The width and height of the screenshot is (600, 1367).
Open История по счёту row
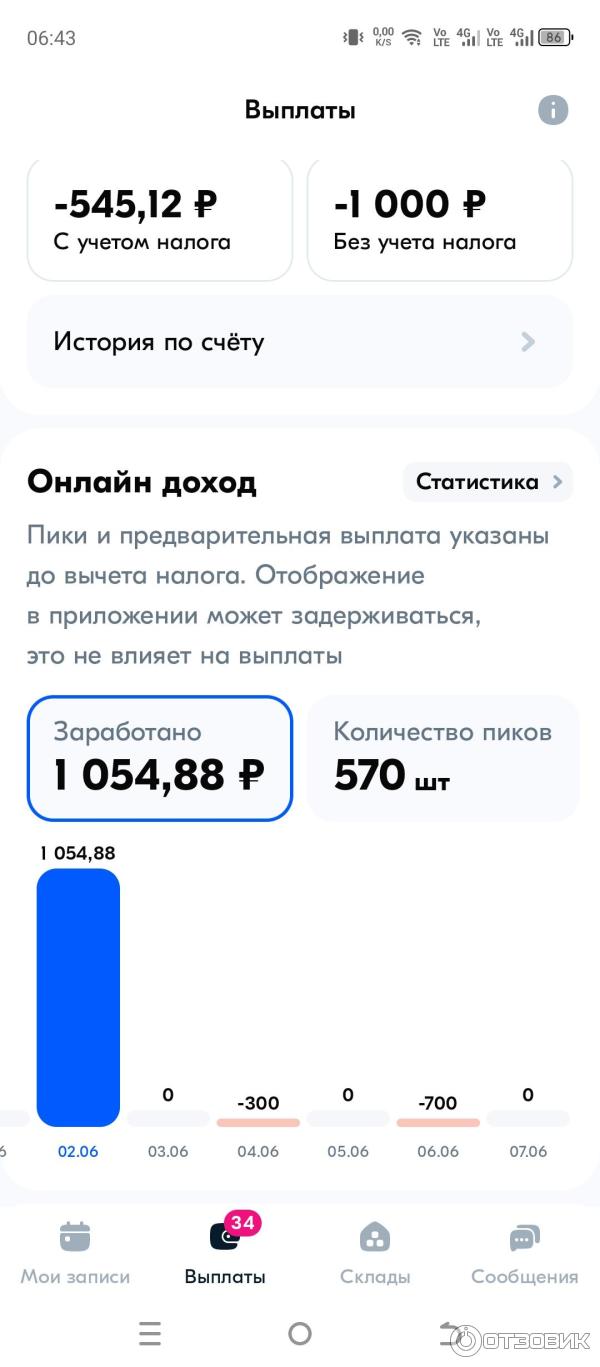point(299,342)
